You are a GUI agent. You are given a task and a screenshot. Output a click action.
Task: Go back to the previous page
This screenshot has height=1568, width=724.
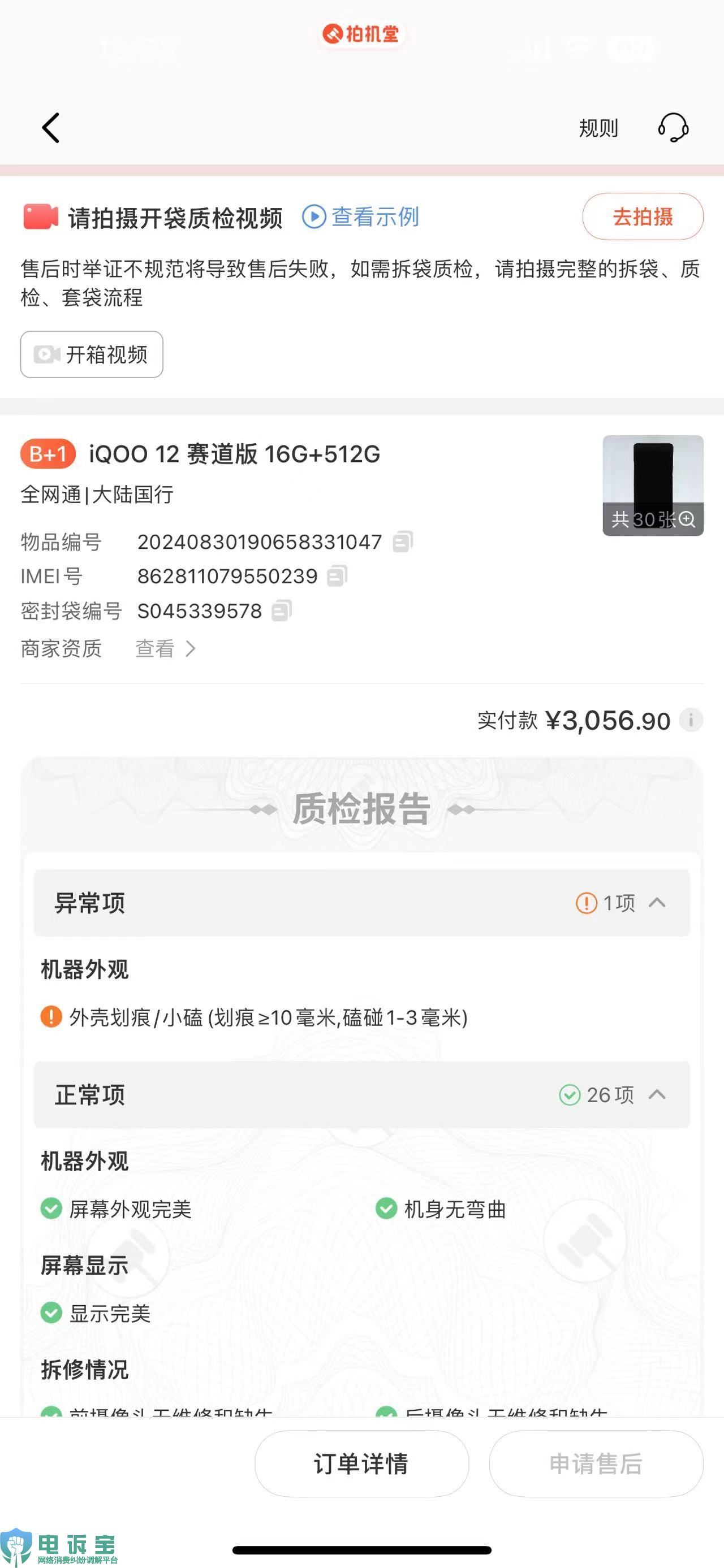(x=51, y=128)
